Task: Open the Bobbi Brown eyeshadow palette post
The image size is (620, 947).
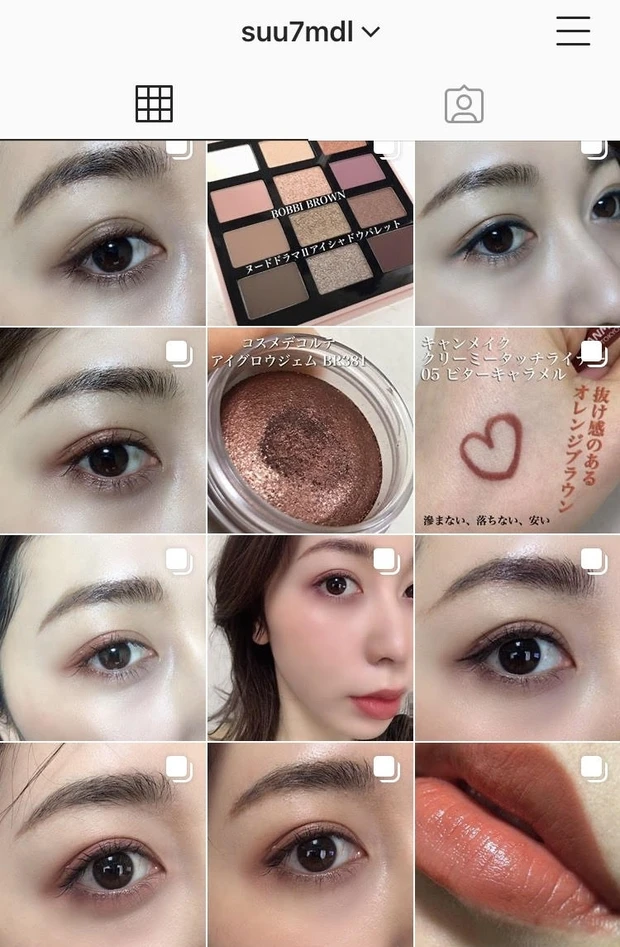Action: point(310,232)
